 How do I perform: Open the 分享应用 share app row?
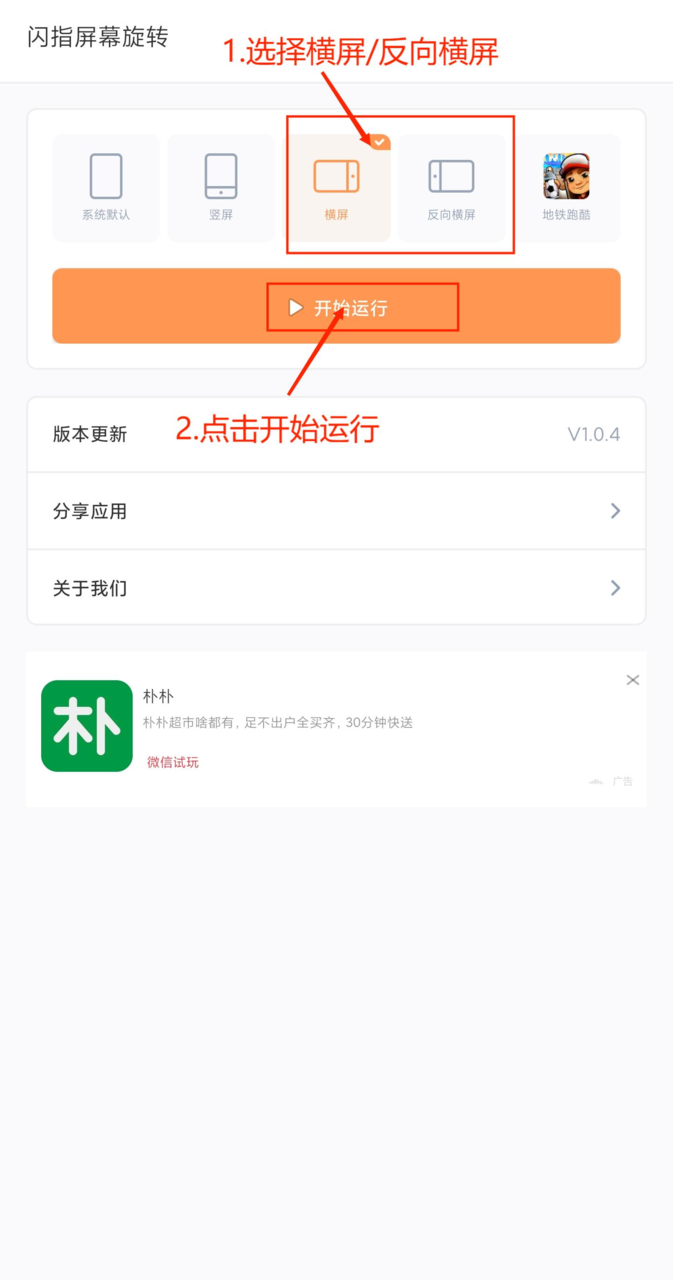pyautogui.click(x=336, y=511)
